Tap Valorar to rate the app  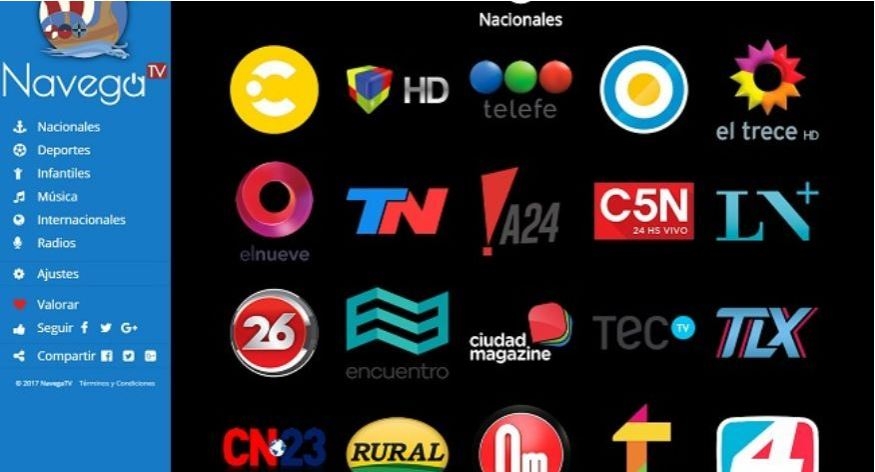tap(57, 304)
